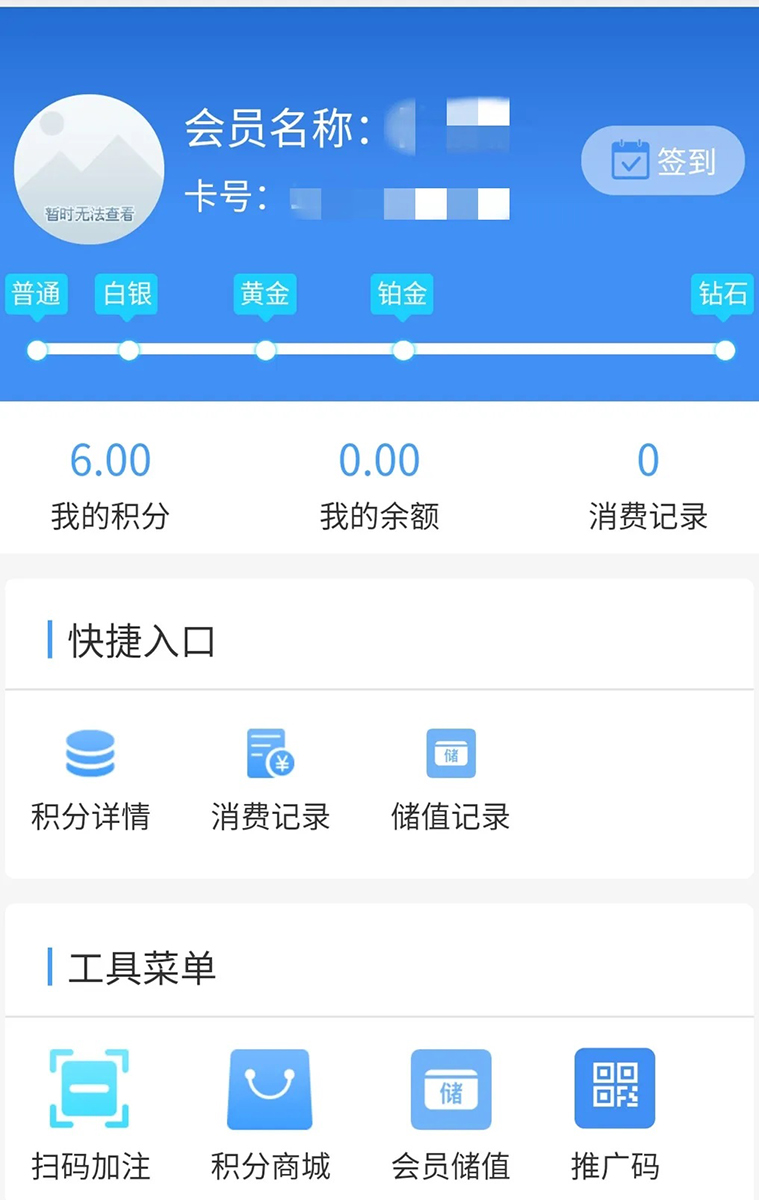Open 我的余额 balance

pyautogui.click(x=379, y=484)
